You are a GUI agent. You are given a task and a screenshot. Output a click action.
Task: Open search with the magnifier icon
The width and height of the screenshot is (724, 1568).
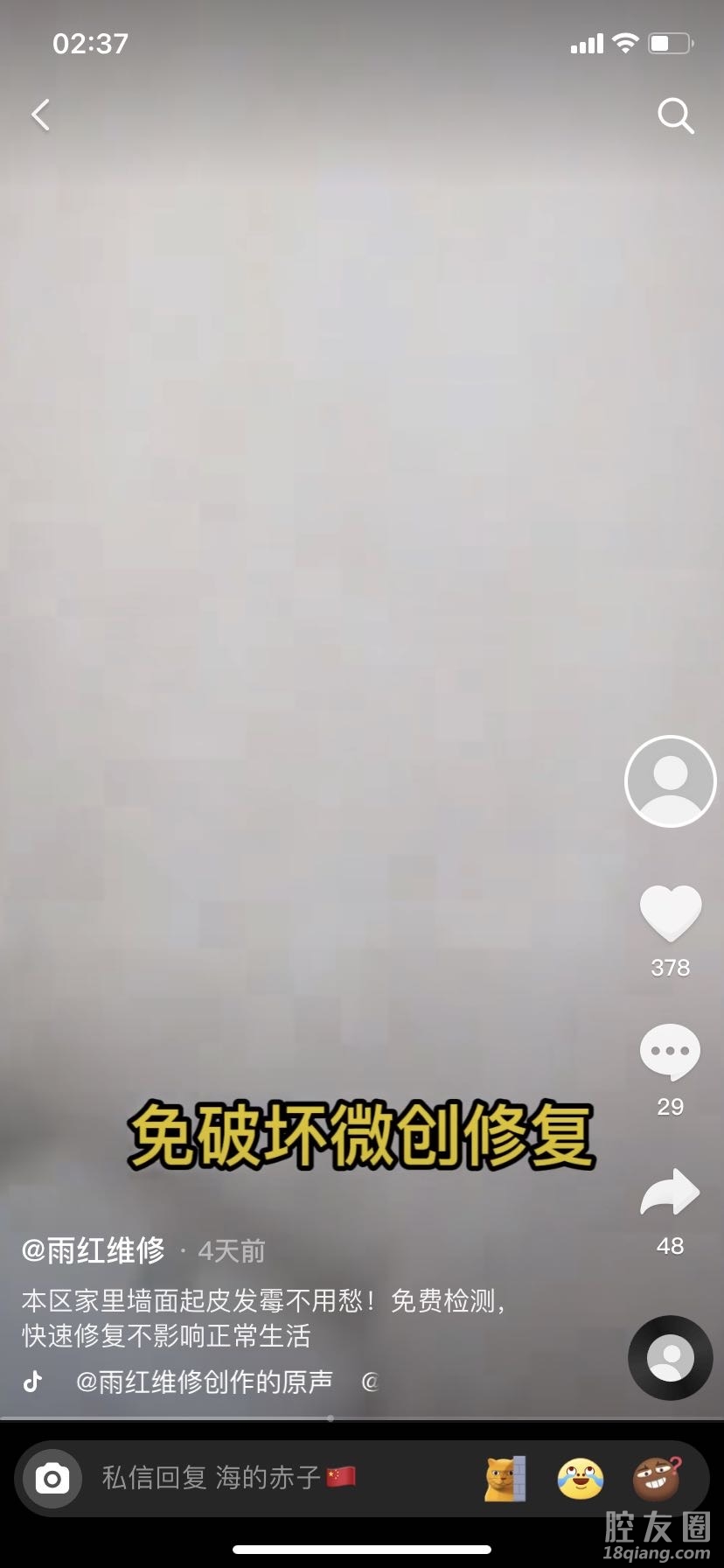pos(675,115)
